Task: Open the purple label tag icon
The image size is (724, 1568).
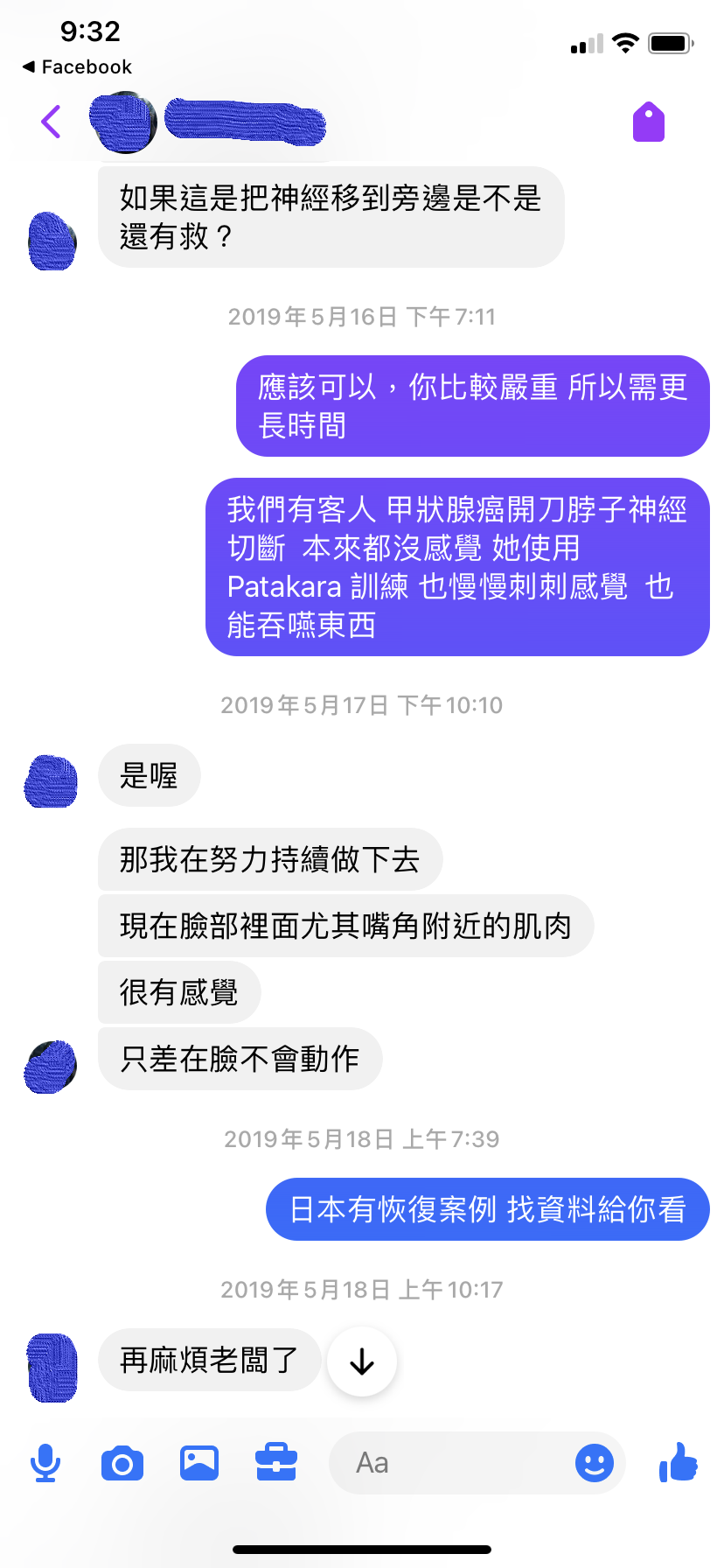Action: [x=648, y=122]
